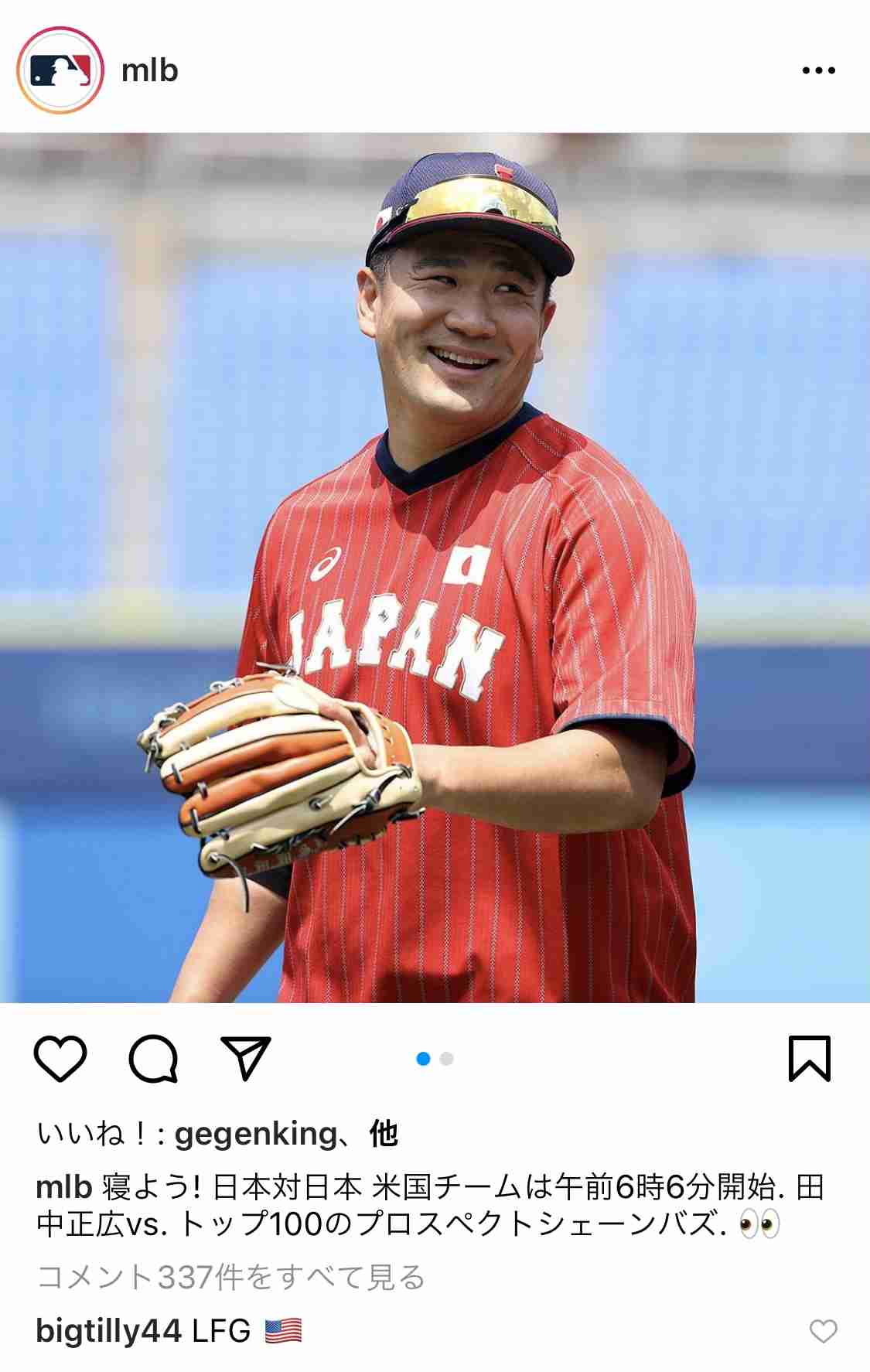Image resolution: width=870 pixels, height=1372 pixels.
Task: Open comments with the speech bubble icon
Action: [153, 1059]
